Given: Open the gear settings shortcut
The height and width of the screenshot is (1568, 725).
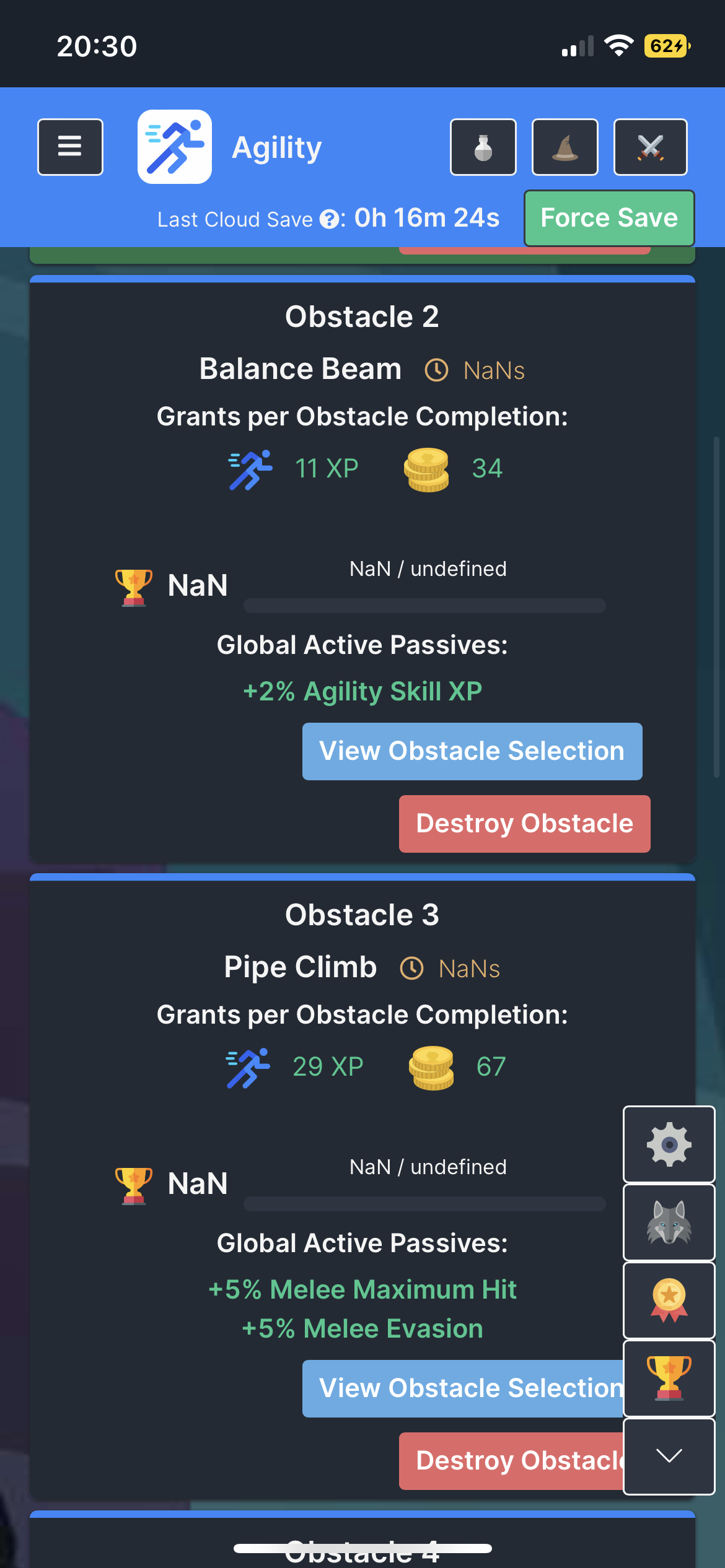Looking at the screenshot, I should tap(669, 1144).
